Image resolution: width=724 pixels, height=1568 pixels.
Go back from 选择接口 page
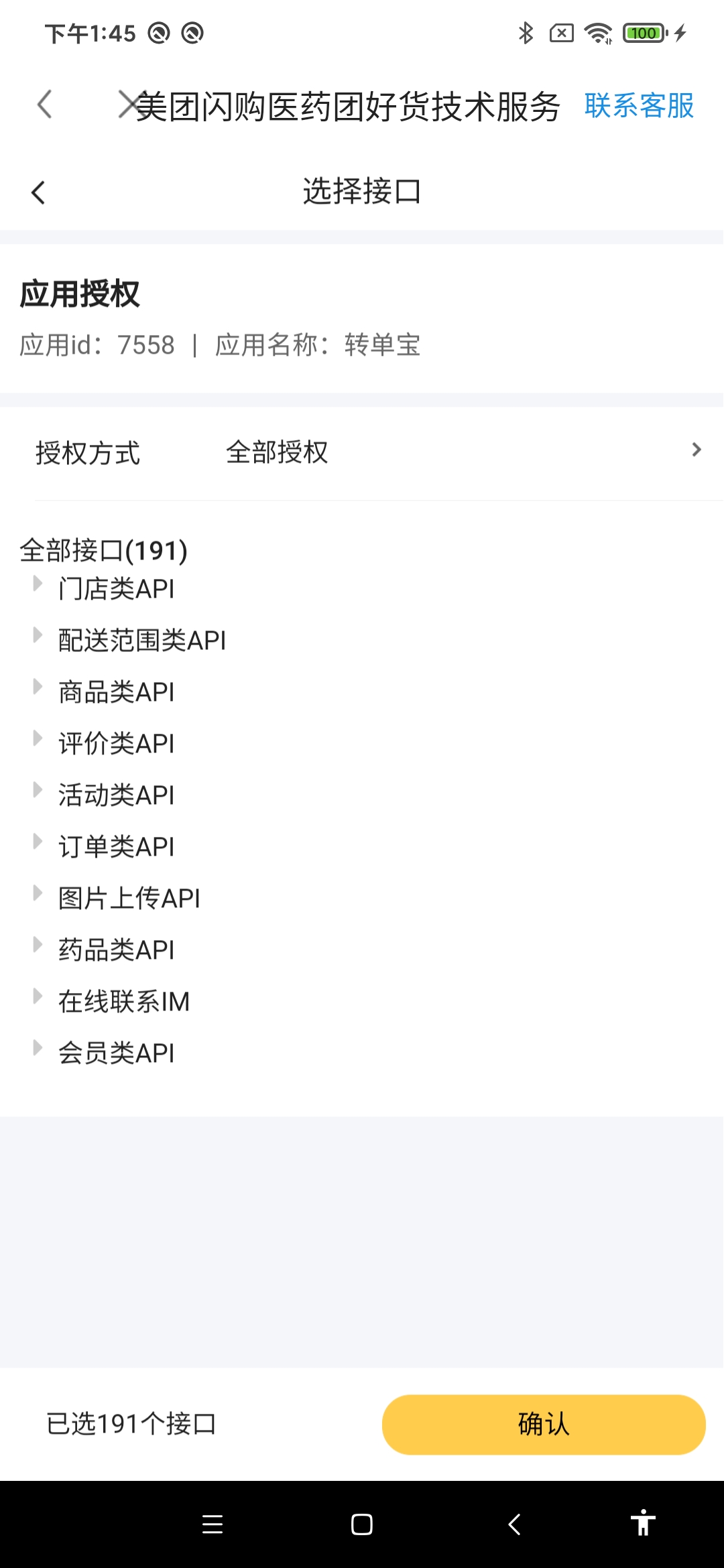[x=38, y=193]
